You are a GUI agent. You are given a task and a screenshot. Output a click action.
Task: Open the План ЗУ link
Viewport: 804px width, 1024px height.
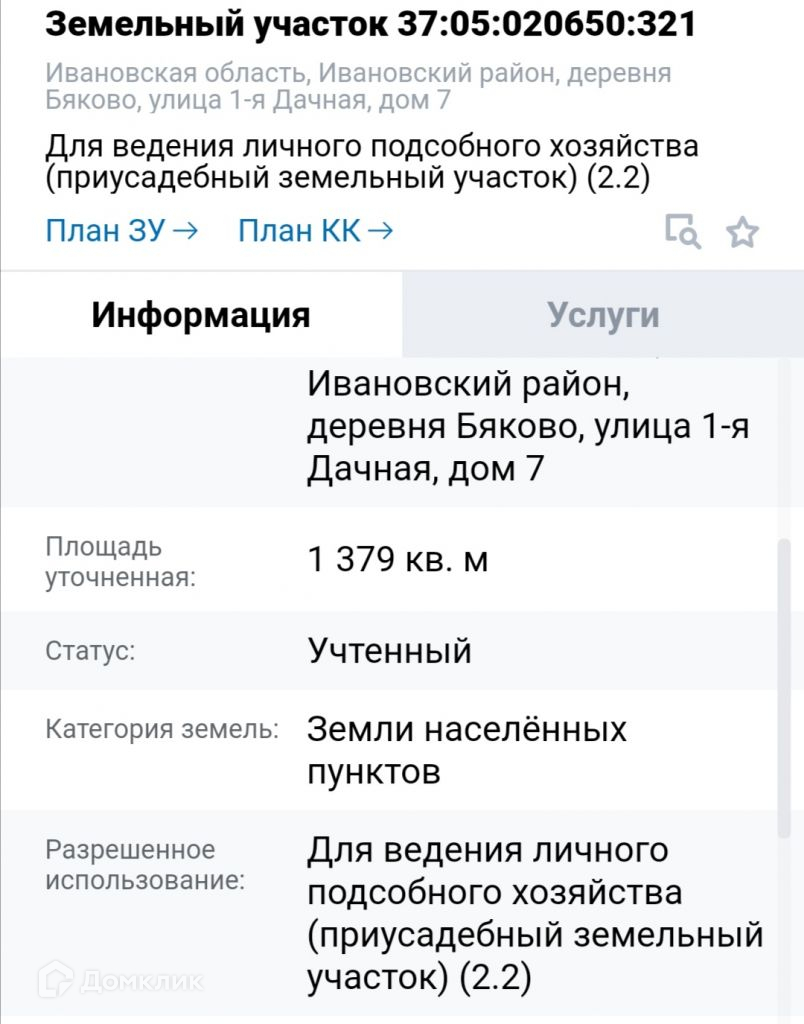122,232
